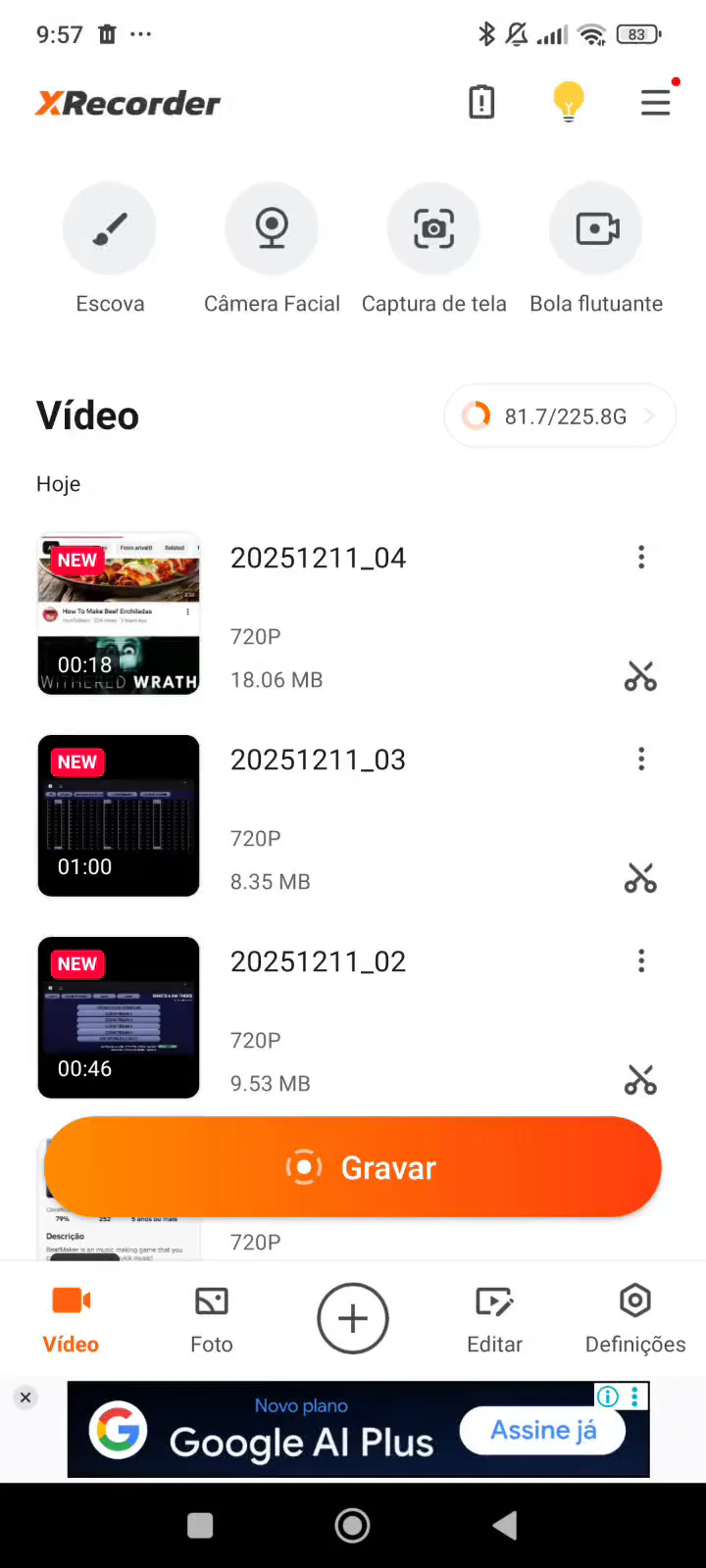This screenshot has height=1568, width=706.
Task: Open the battery alert icon
Action: click(x=481, y=102)
